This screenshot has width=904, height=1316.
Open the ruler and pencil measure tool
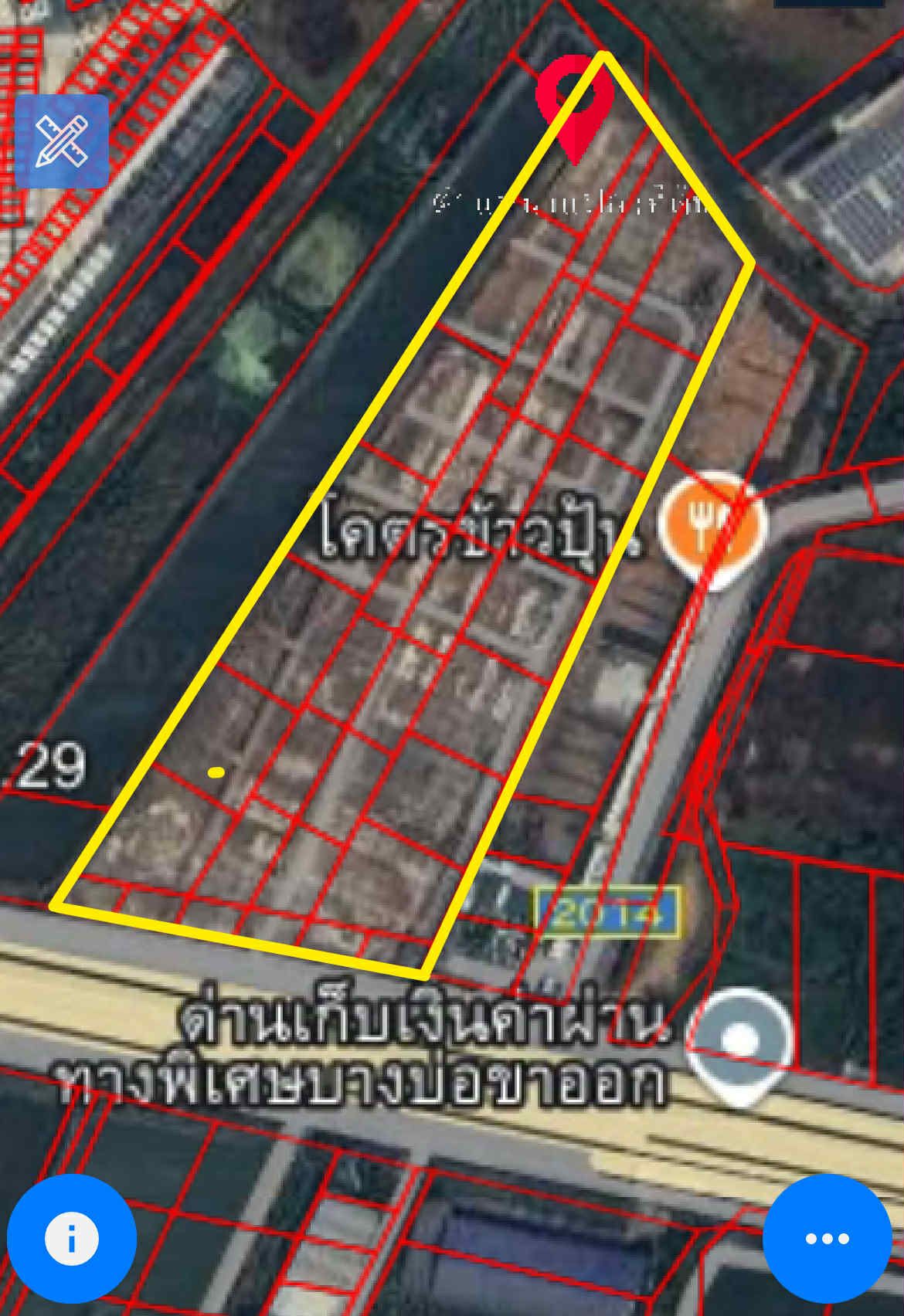62,142
